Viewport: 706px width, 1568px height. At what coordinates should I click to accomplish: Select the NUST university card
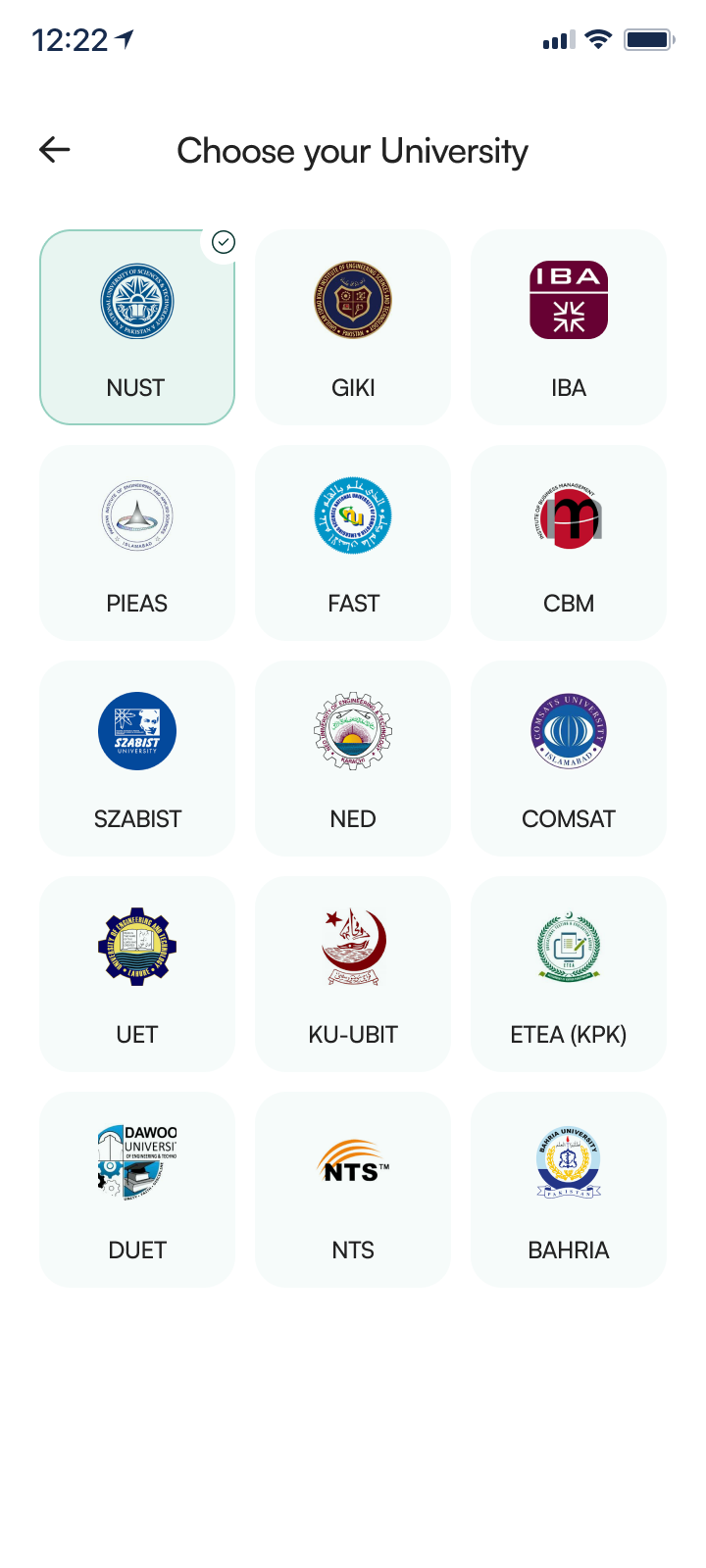click(x=137, y=327)
